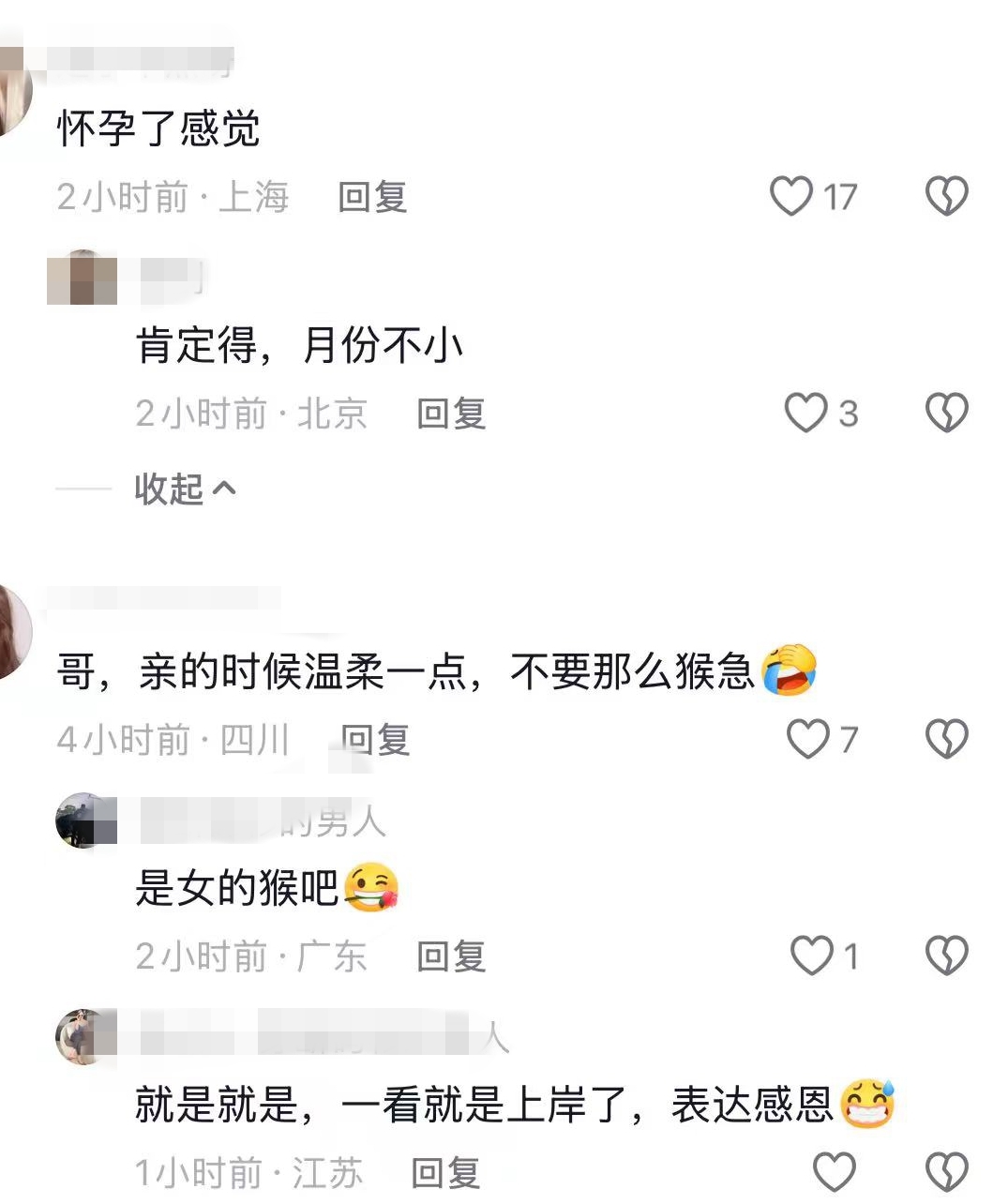Dislike the 四川 comment about 猴急
This screenshot has width=1008, height=1204.
[x=947, y=739]
